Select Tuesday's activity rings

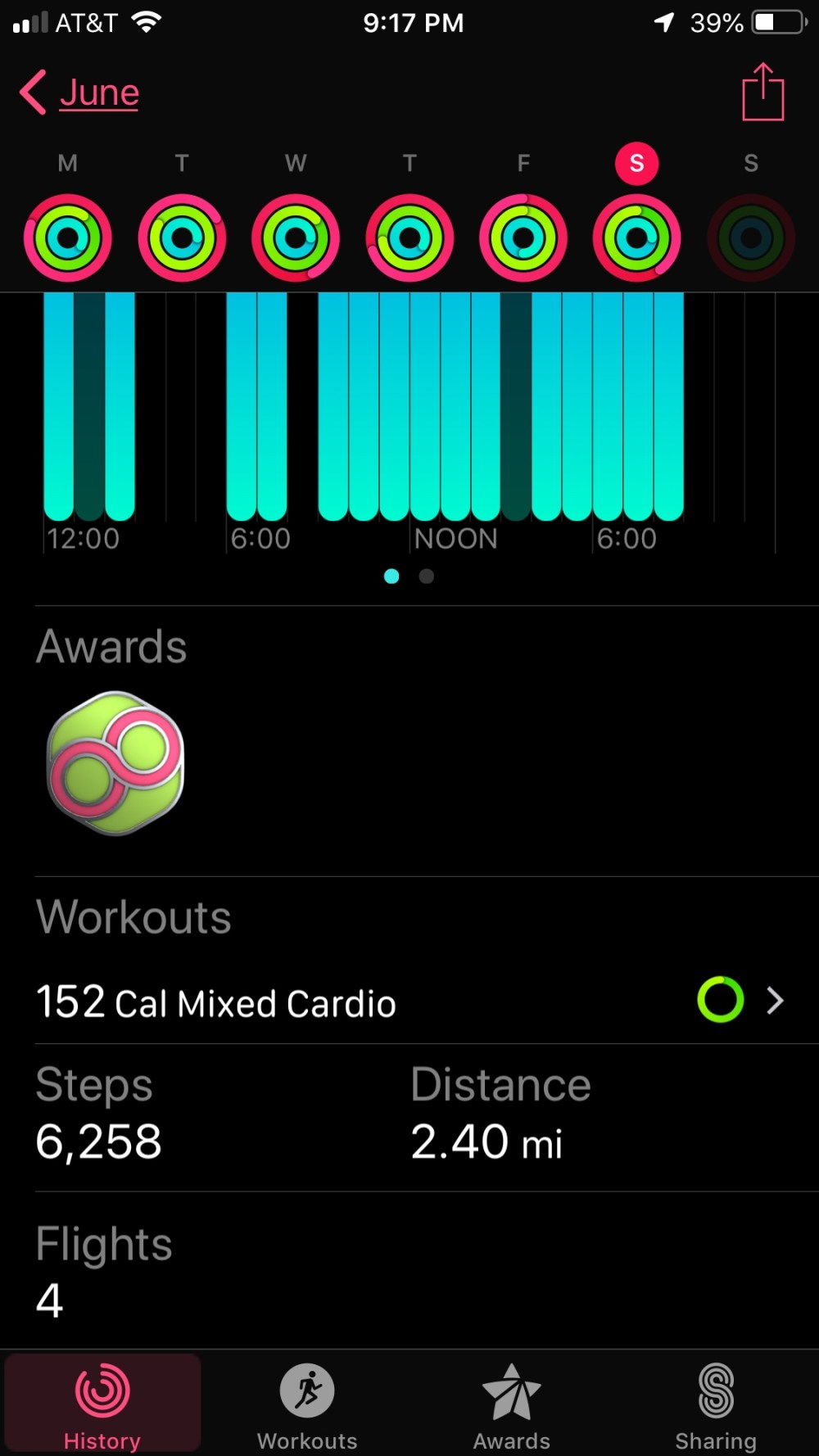click(x=182, y=238)
